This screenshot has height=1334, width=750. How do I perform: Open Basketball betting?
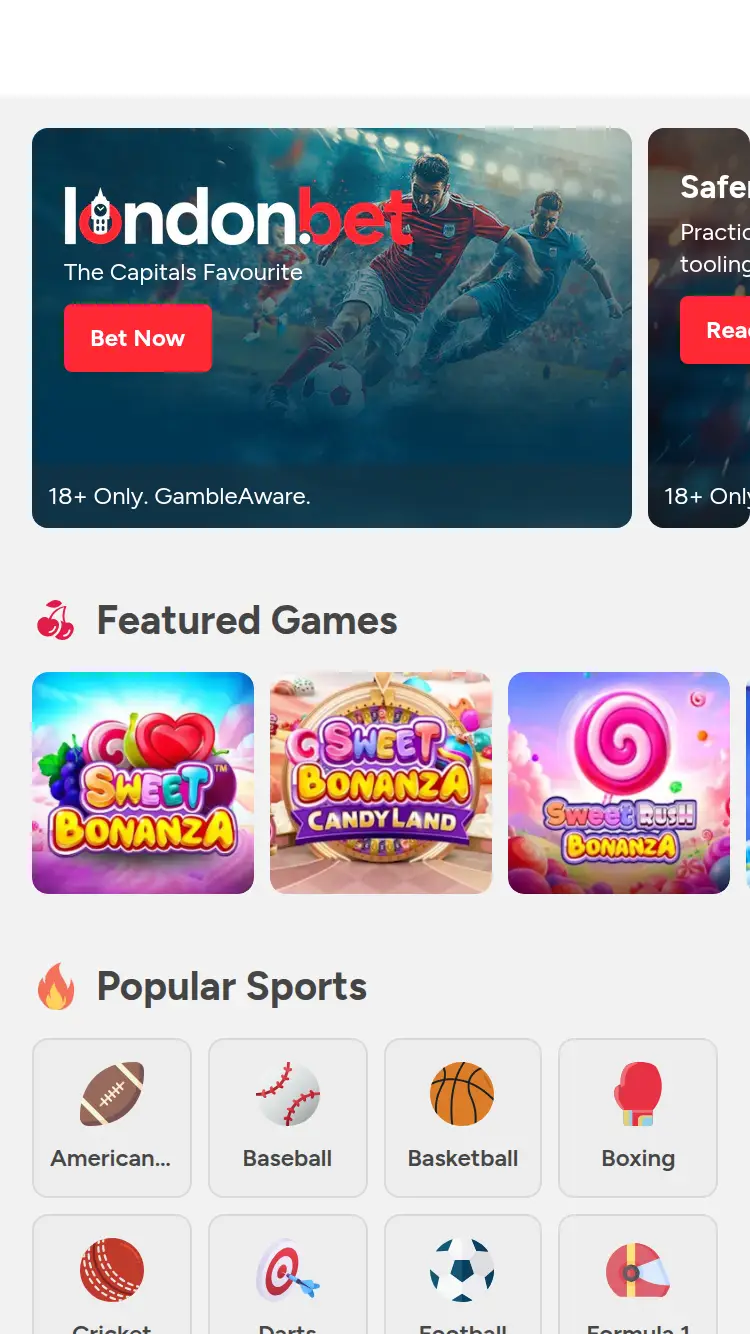pyautogui.click(x=463, y=1117)
